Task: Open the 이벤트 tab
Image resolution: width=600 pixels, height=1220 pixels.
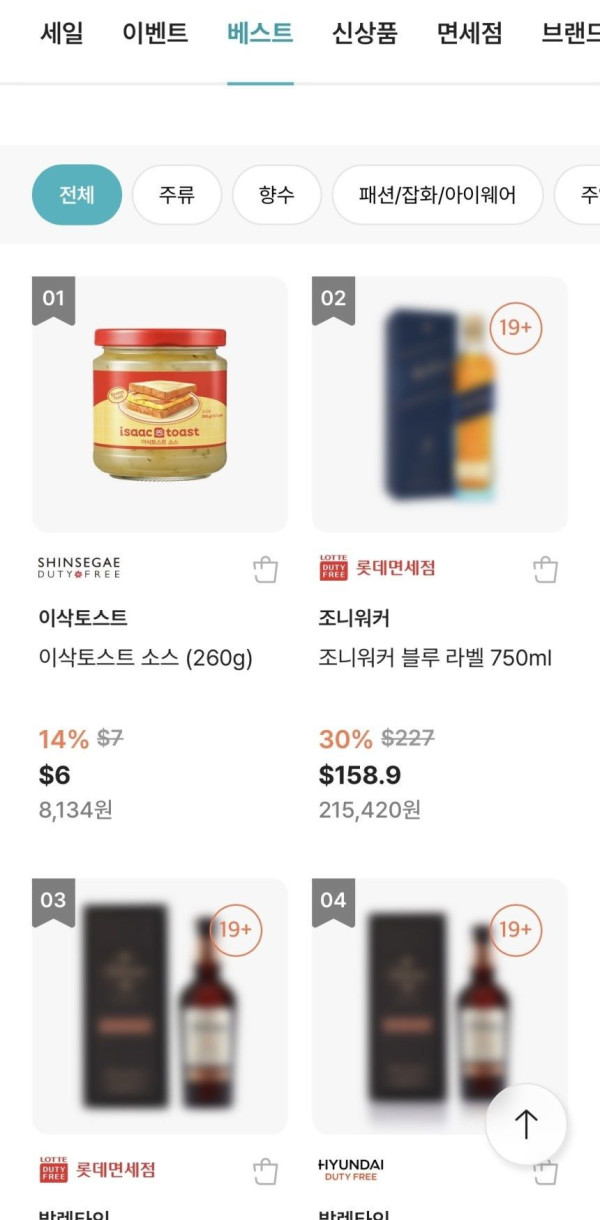Action: [155, 33]
